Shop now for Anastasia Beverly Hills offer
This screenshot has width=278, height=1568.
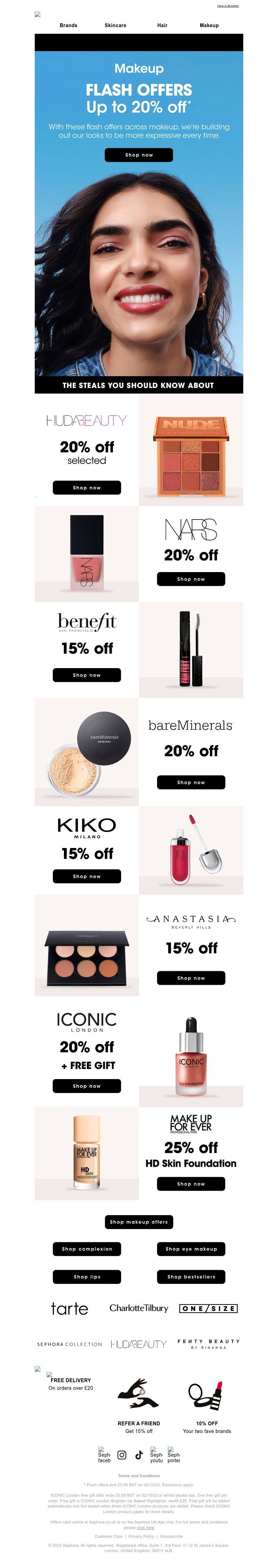[x=190, y=978]
